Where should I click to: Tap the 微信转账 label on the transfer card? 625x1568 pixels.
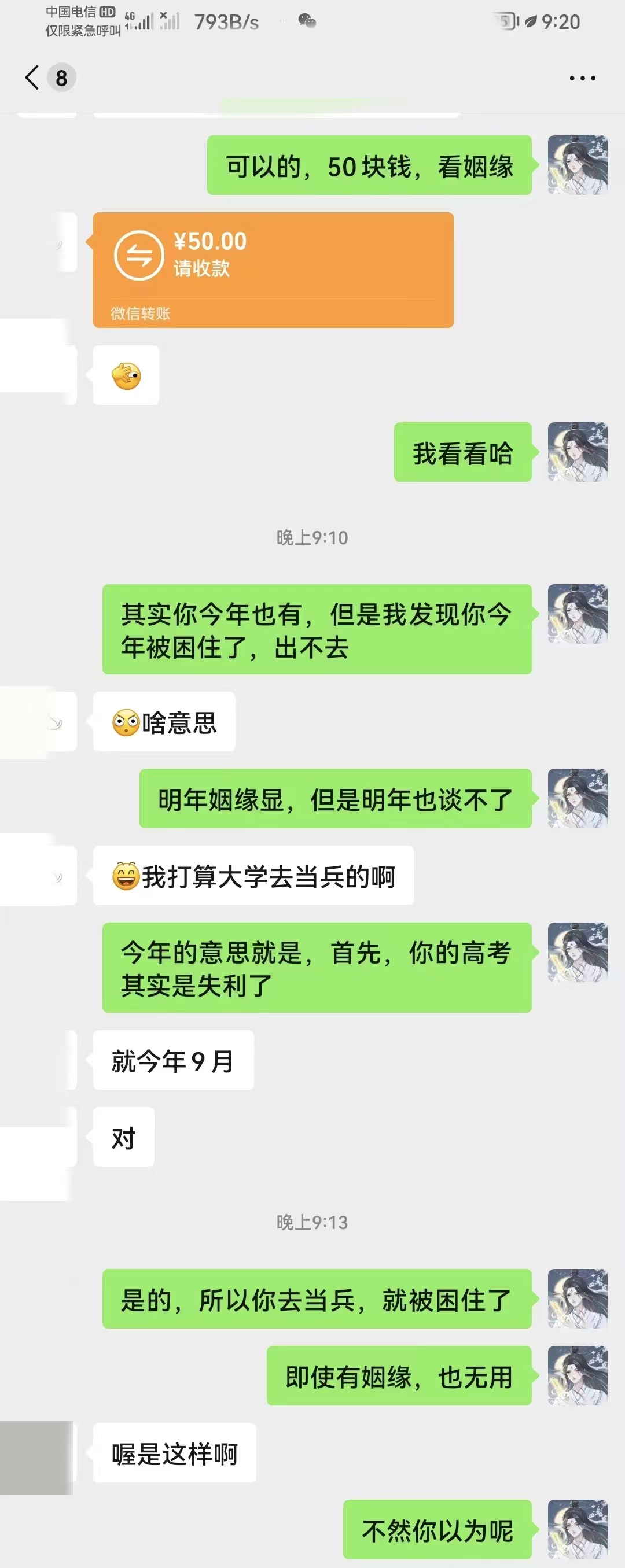tap(139, 314)
